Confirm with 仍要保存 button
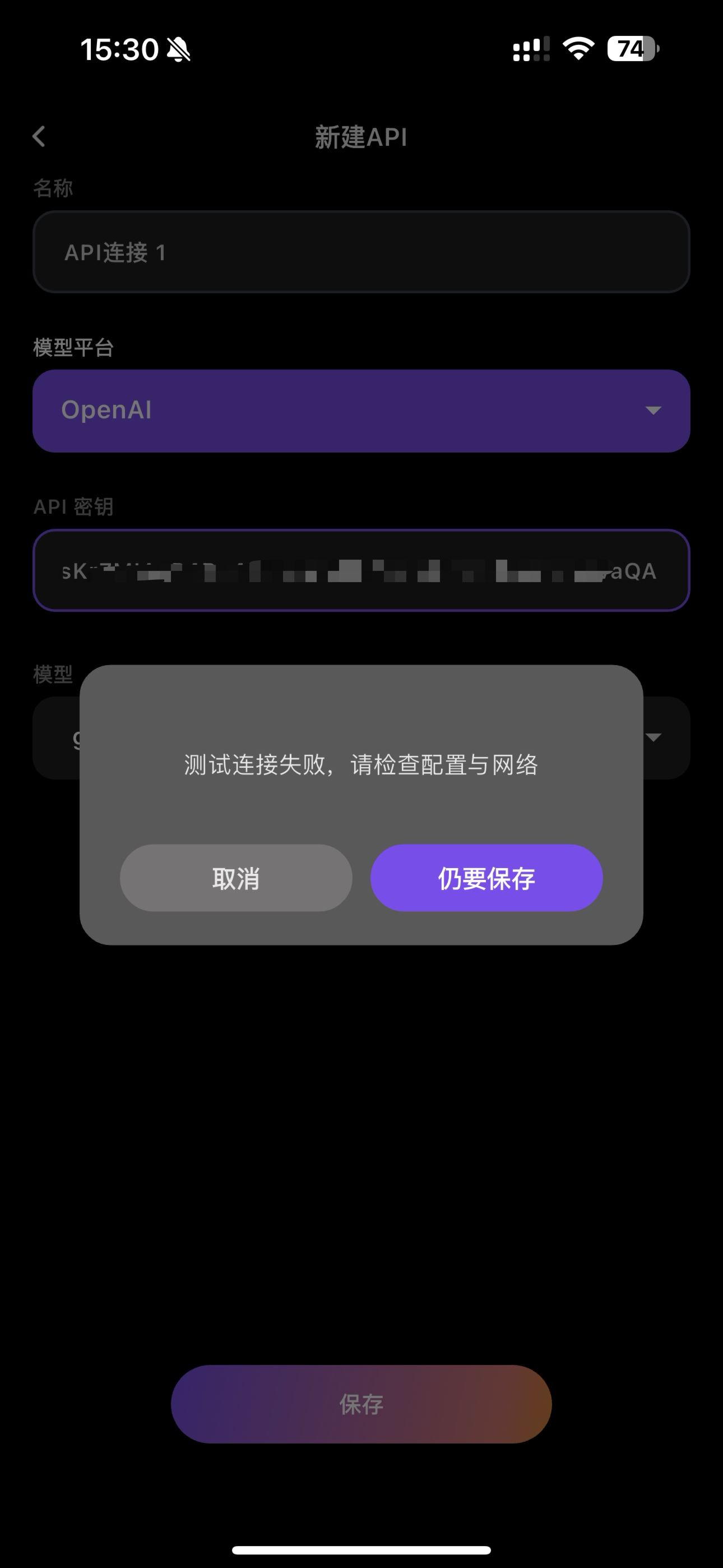Screen dimensions: 723x1568 (x=486, y=878)
